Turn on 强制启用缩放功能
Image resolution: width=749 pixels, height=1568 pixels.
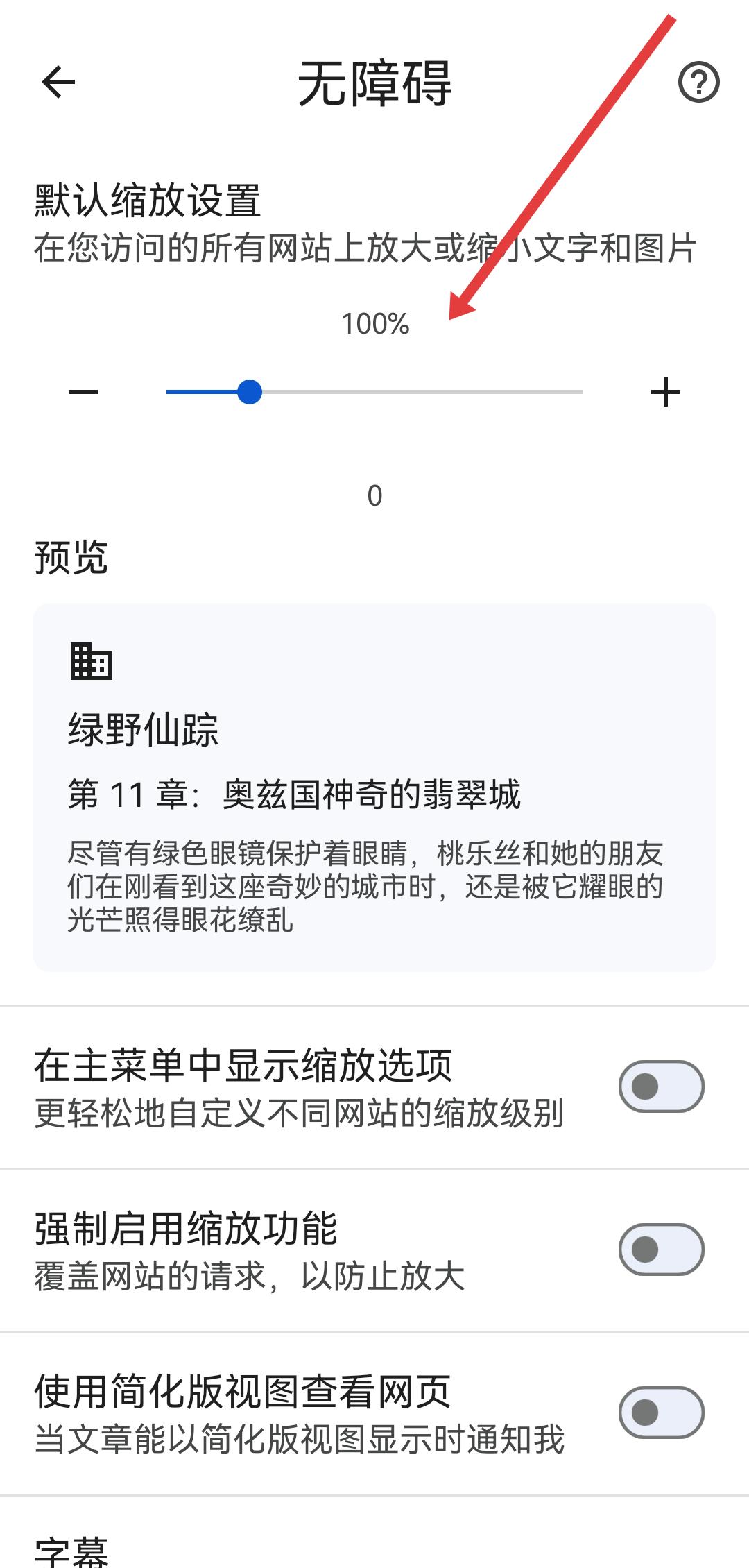pos(661,1250)
